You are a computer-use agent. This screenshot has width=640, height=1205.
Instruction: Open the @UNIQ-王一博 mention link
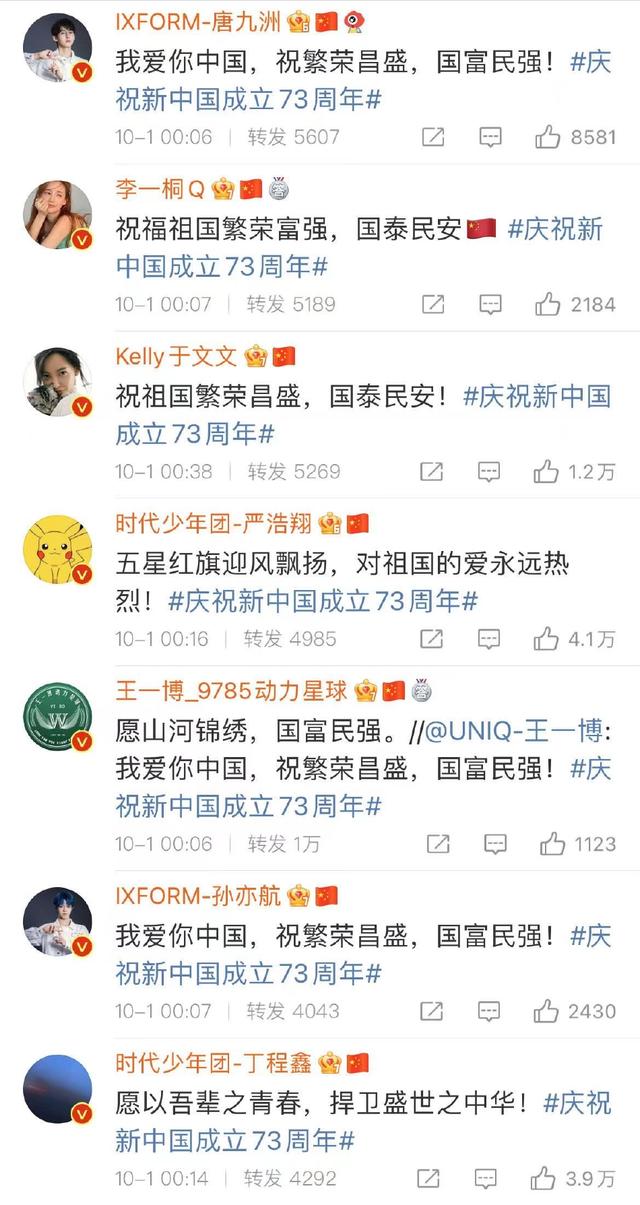pyautogui.click(x=515, y=731)
